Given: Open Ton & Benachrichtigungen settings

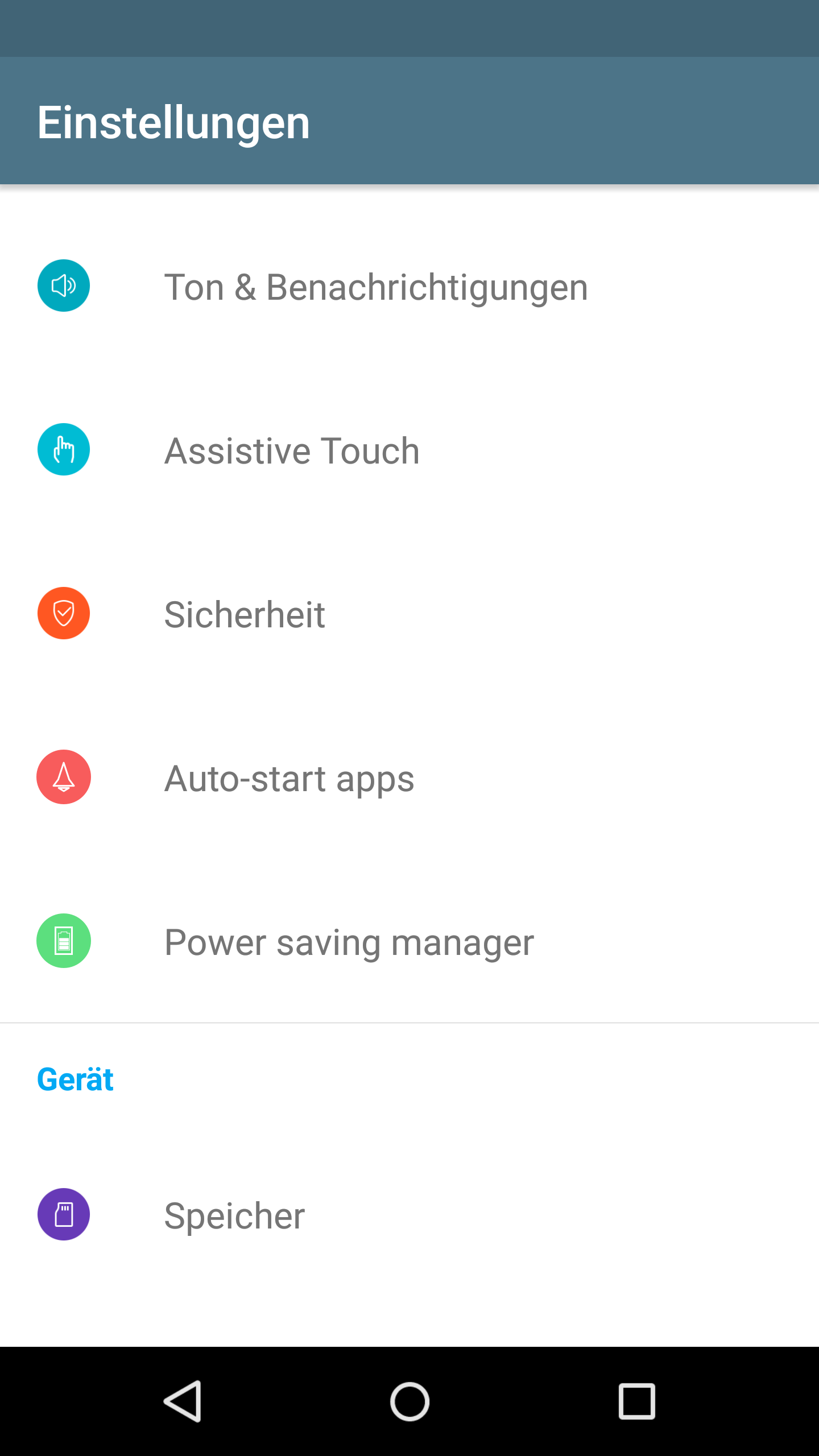Looking at the screenshot, I should coord(375,287).
